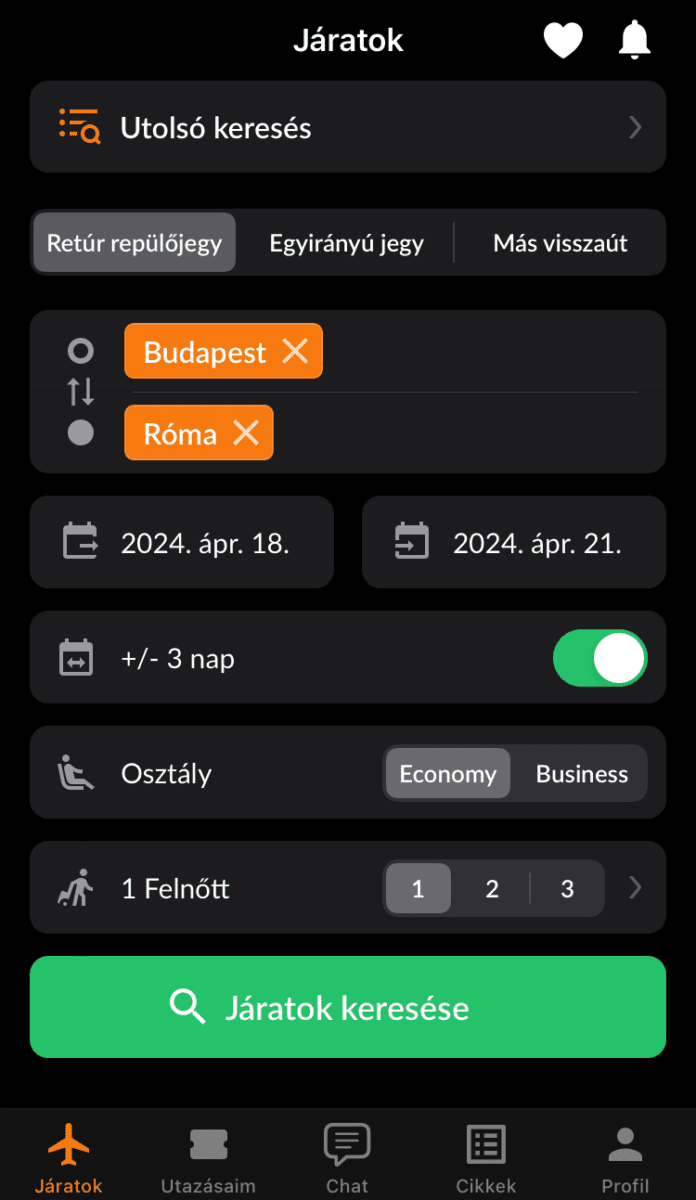
Task: Change return date 2024. ápr. 21.
Action: tap(513, 543)
